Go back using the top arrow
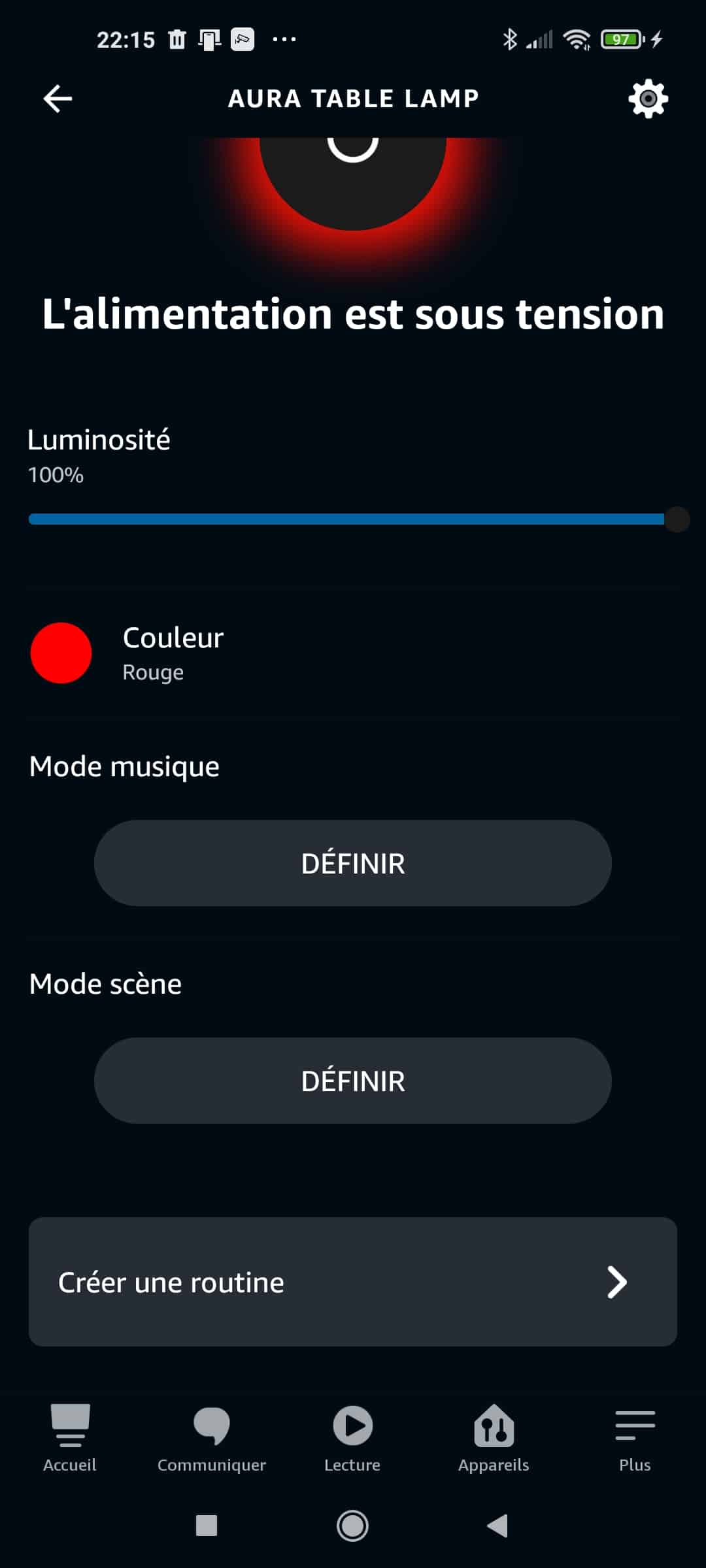This screenshot has width=706, height=1568. 58,99
